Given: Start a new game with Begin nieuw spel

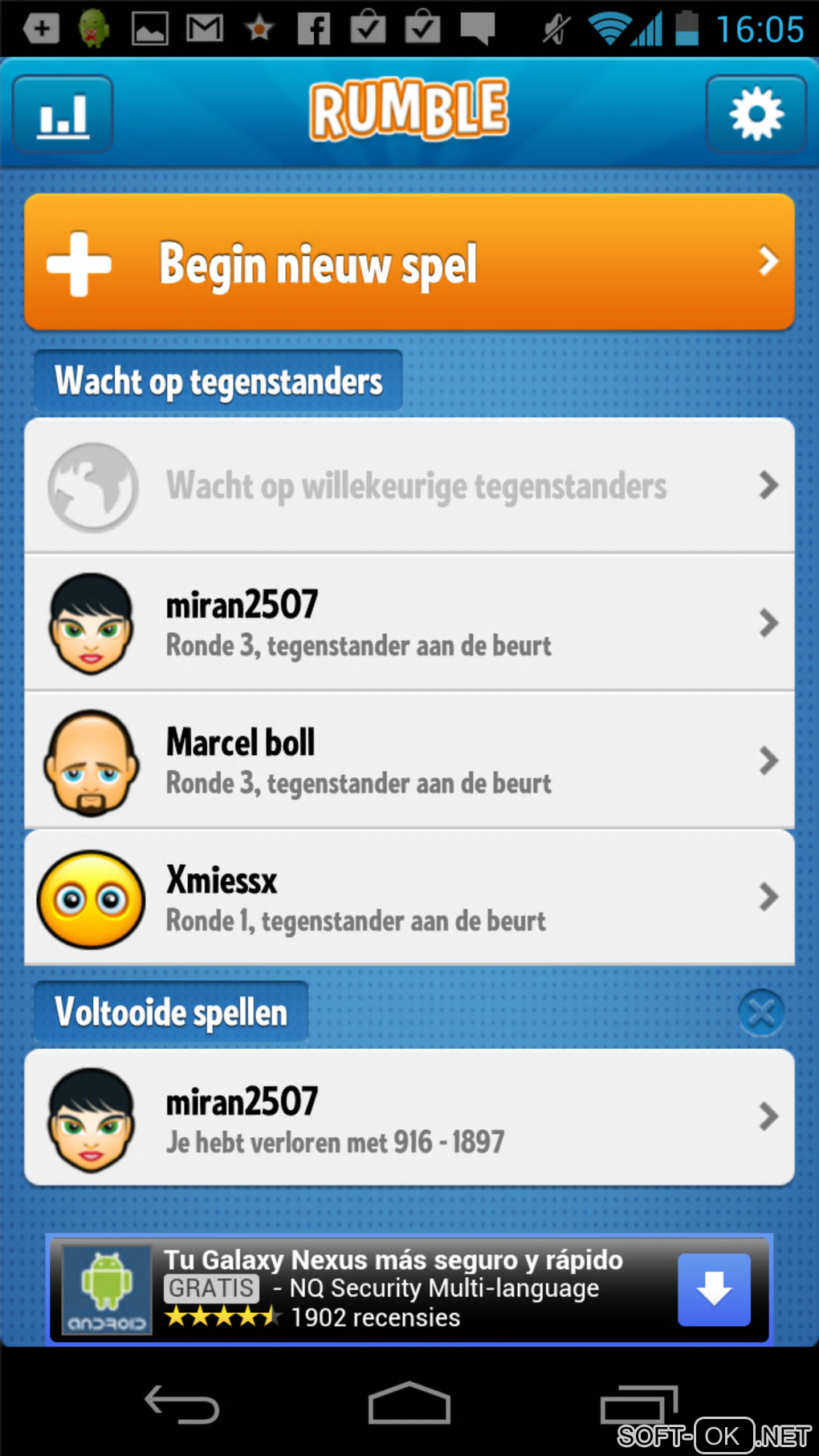Looking at the screenshot, I should 409,263.
